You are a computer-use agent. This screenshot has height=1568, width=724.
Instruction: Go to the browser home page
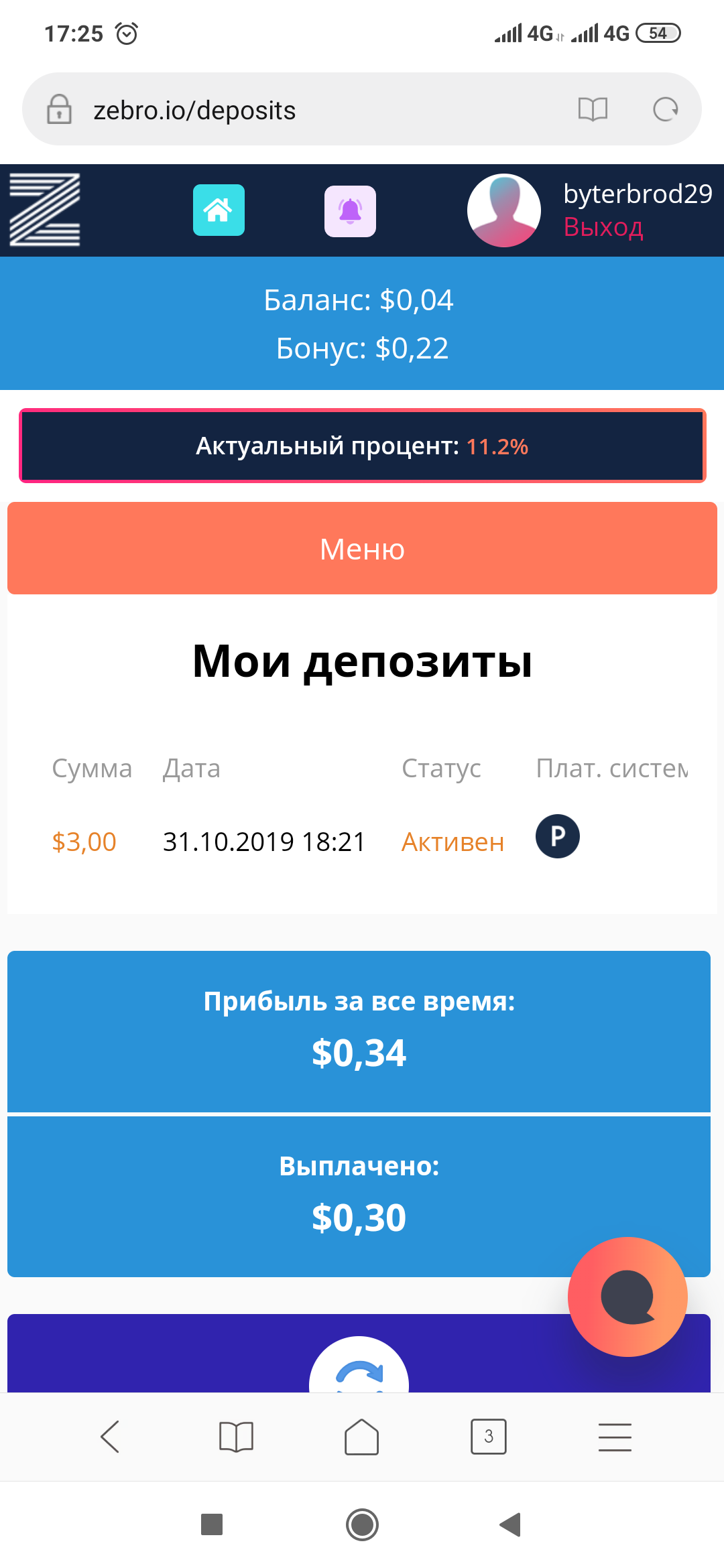coord(362,1437)
